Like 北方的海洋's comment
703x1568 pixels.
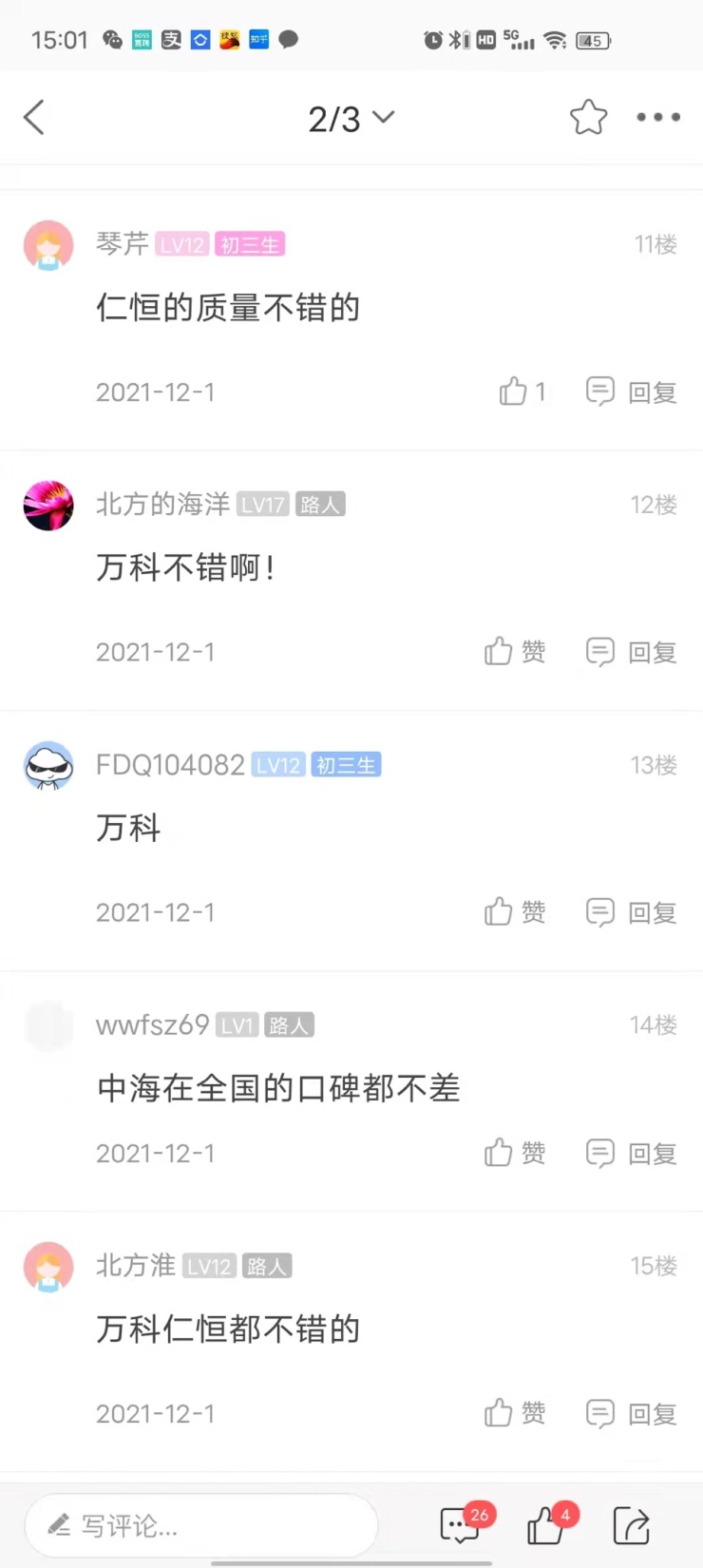point(514,652)
